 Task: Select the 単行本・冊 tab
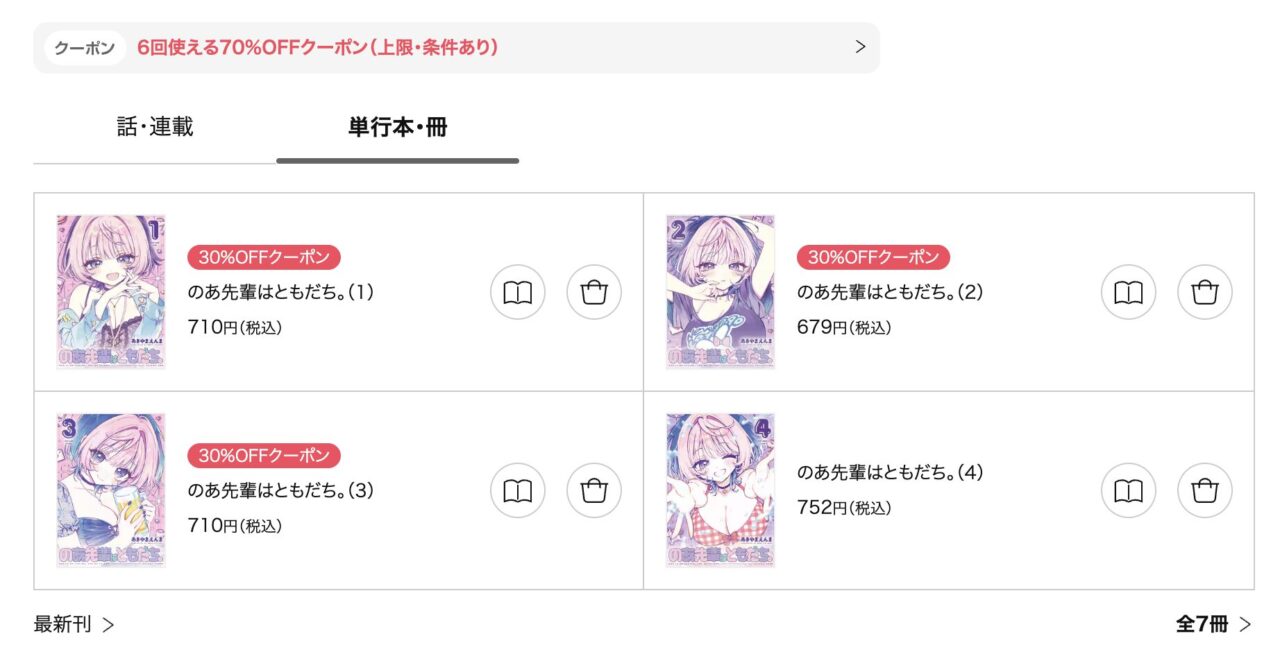(x=397, y=127)
